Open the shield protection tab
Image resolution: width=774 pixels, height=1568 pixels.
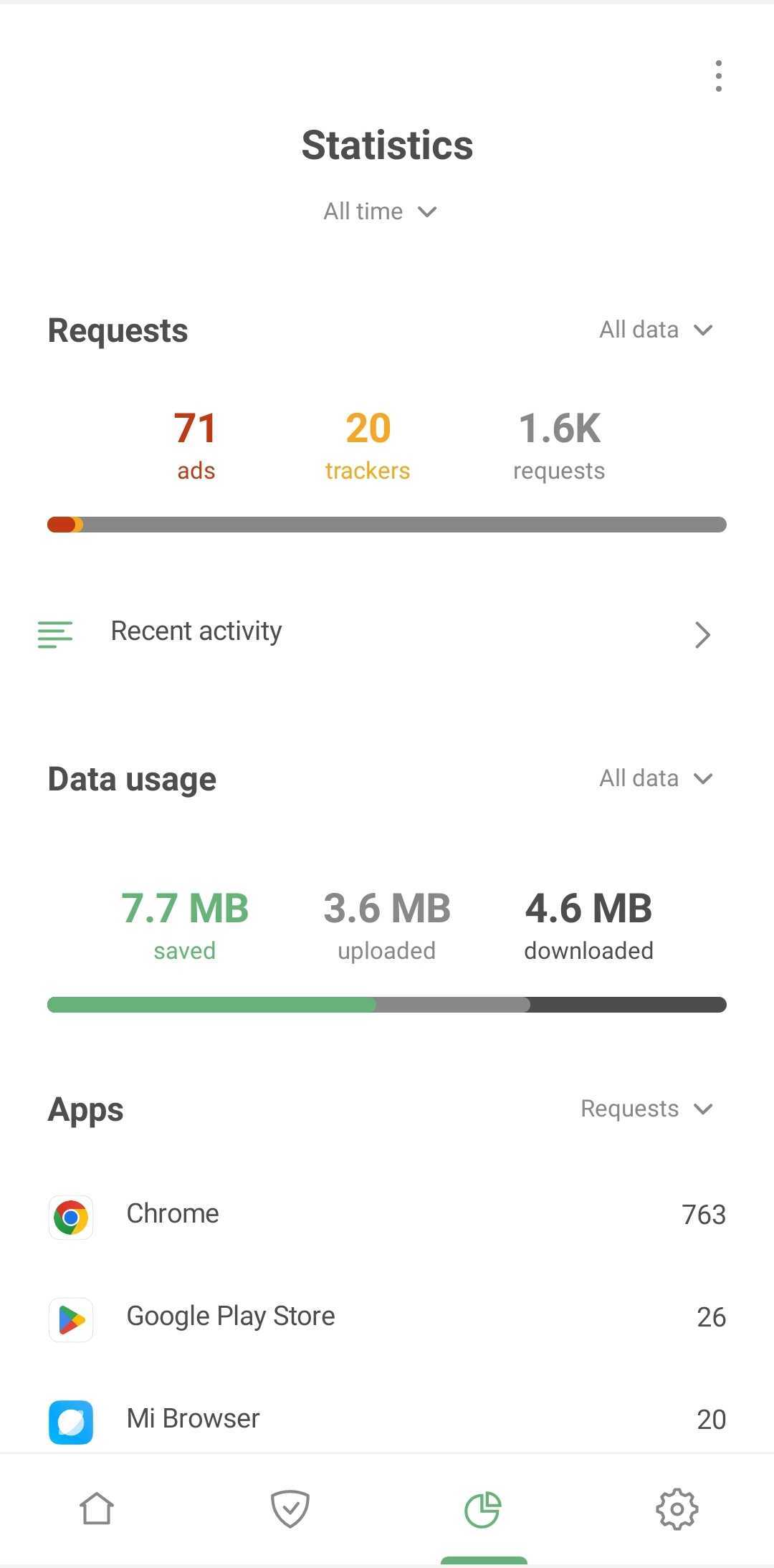coord(290,1509)
